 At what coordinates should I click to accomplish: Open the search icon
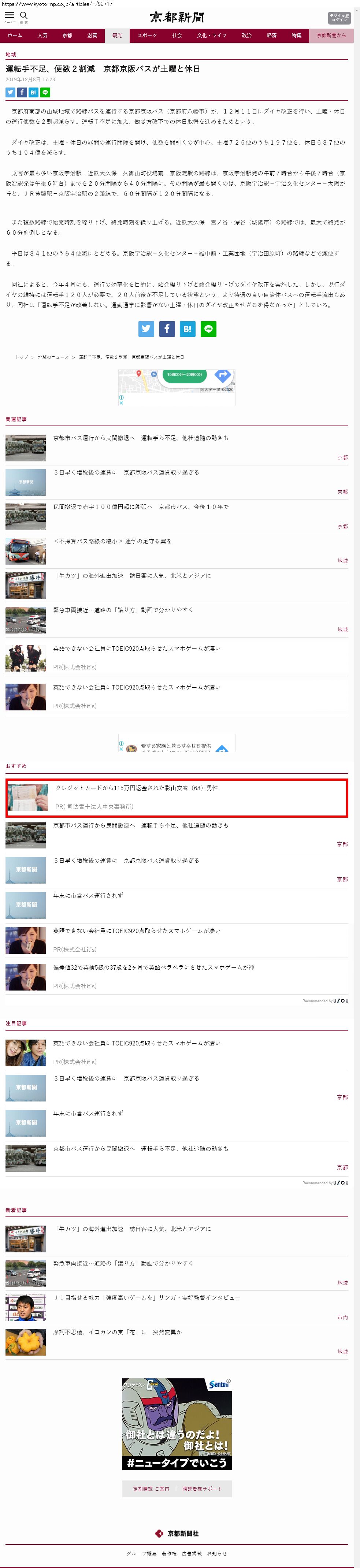coord(24,16)
